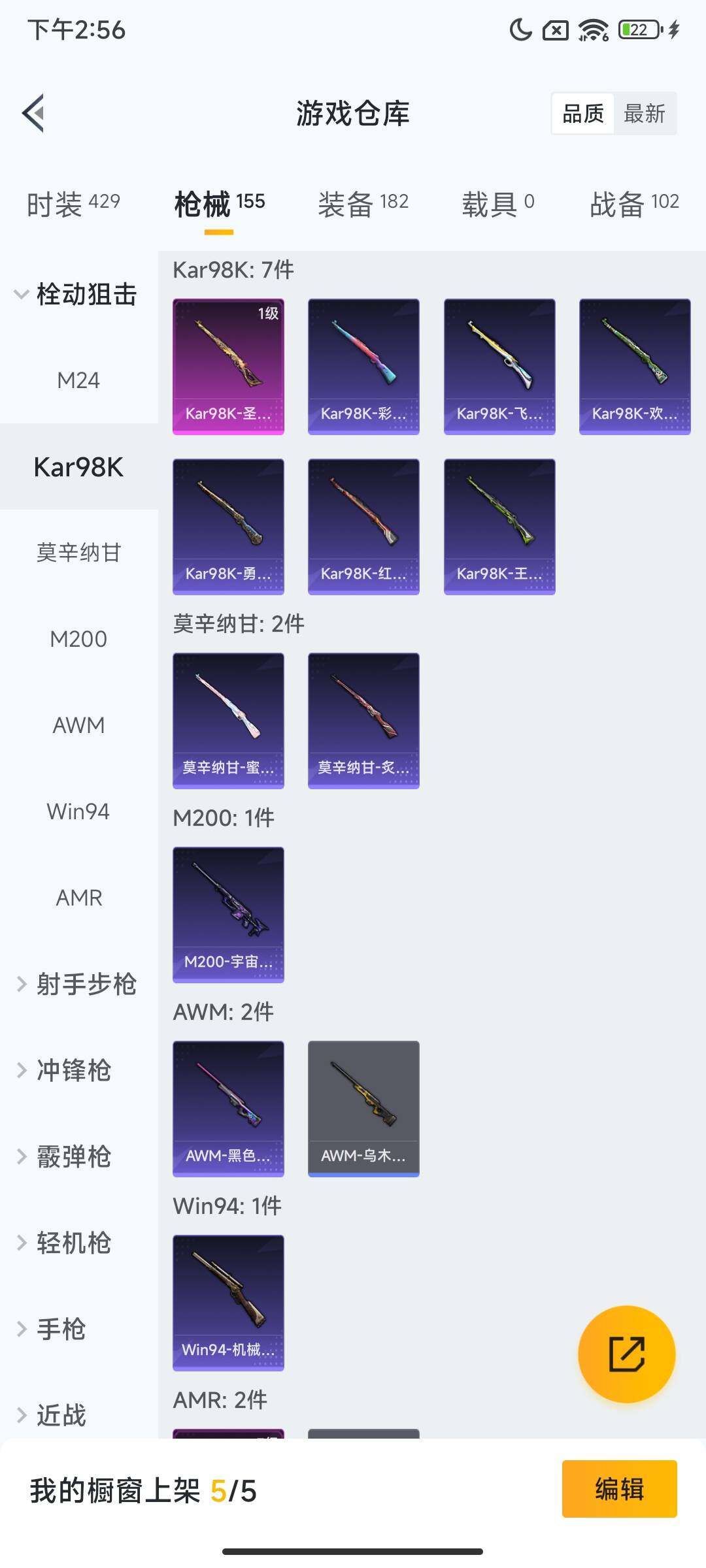Sort the warehouse by 最新

pyautogui.click(x=644, y=114)
